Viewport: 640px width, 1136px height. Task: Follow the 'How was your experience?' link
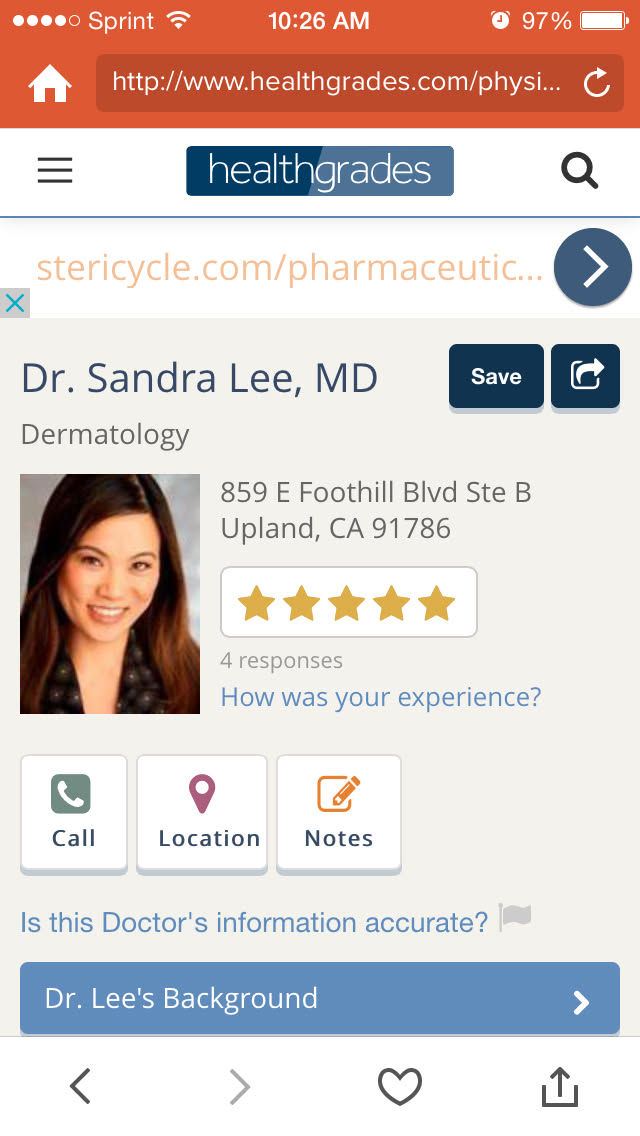[380, 697]
